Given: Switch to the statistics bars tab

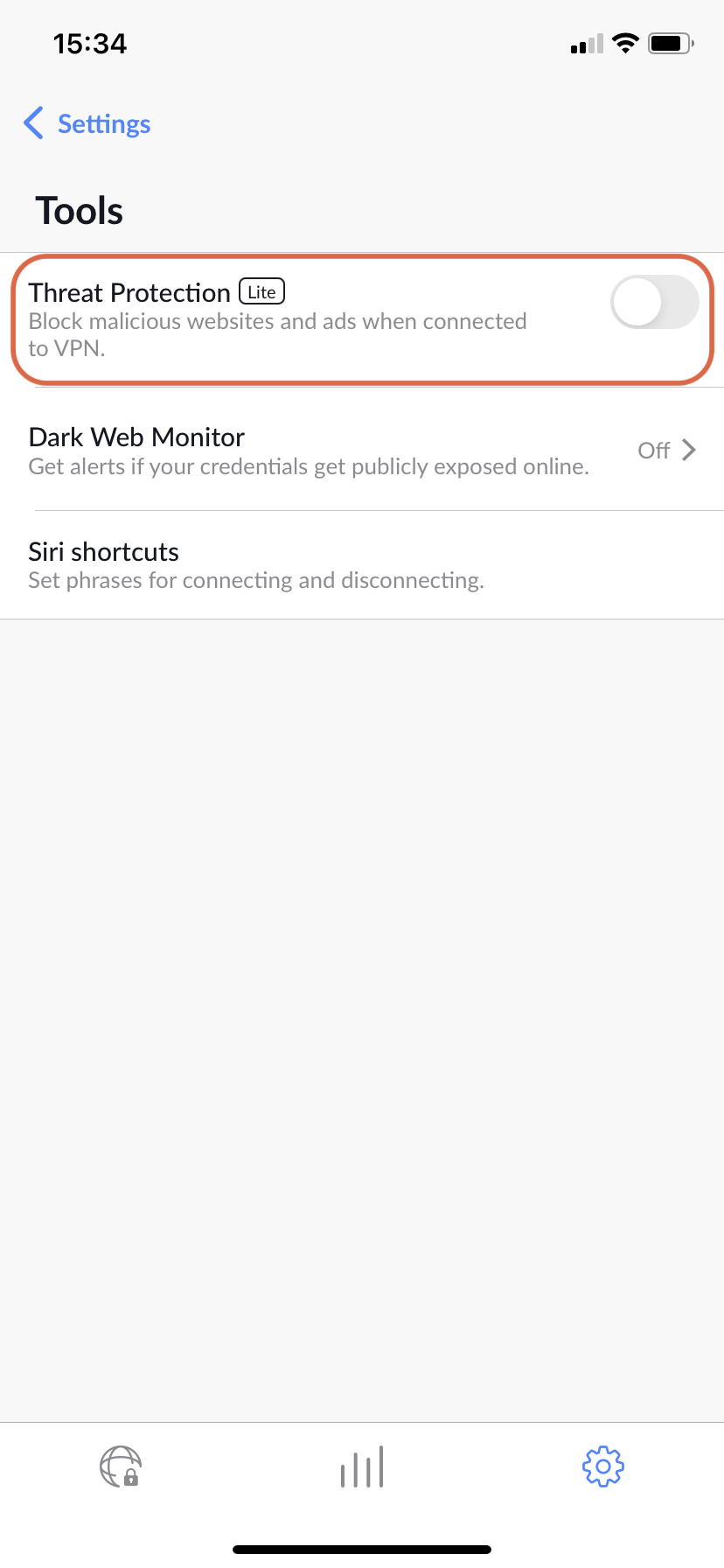Looking at the screenshot, I should coord(362,1466).
